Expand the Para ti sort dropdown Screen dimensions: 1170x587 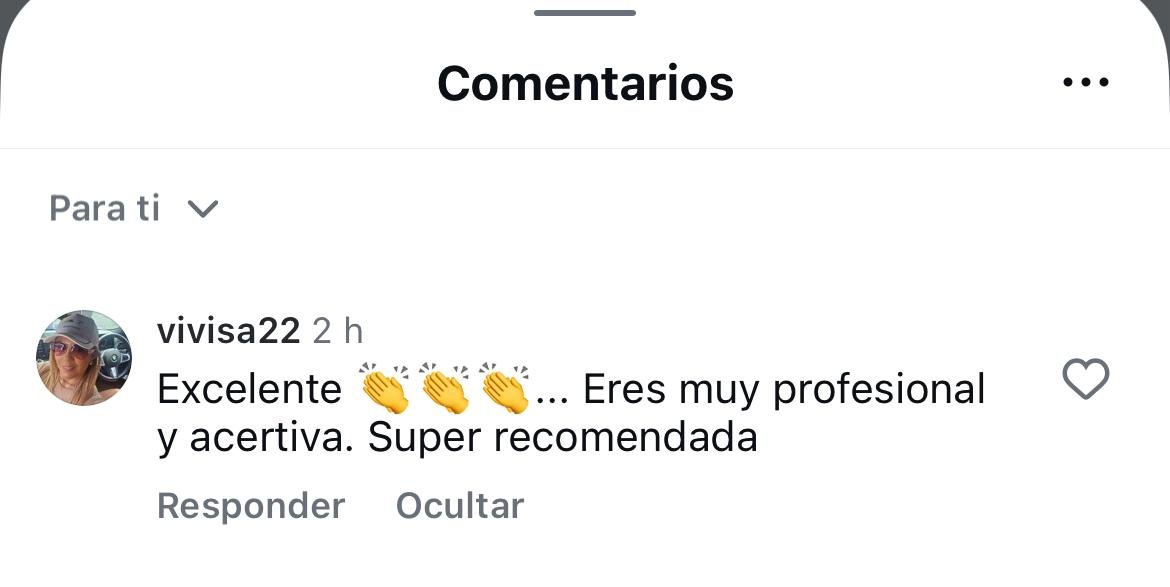coord(133,208)
